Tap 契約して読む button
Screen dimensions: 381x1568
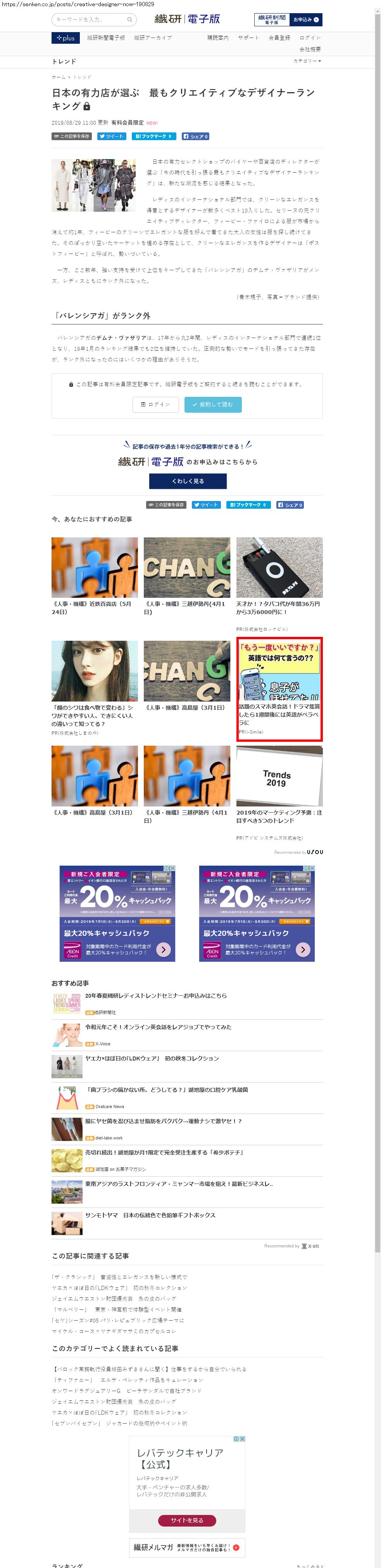[213, 404]
